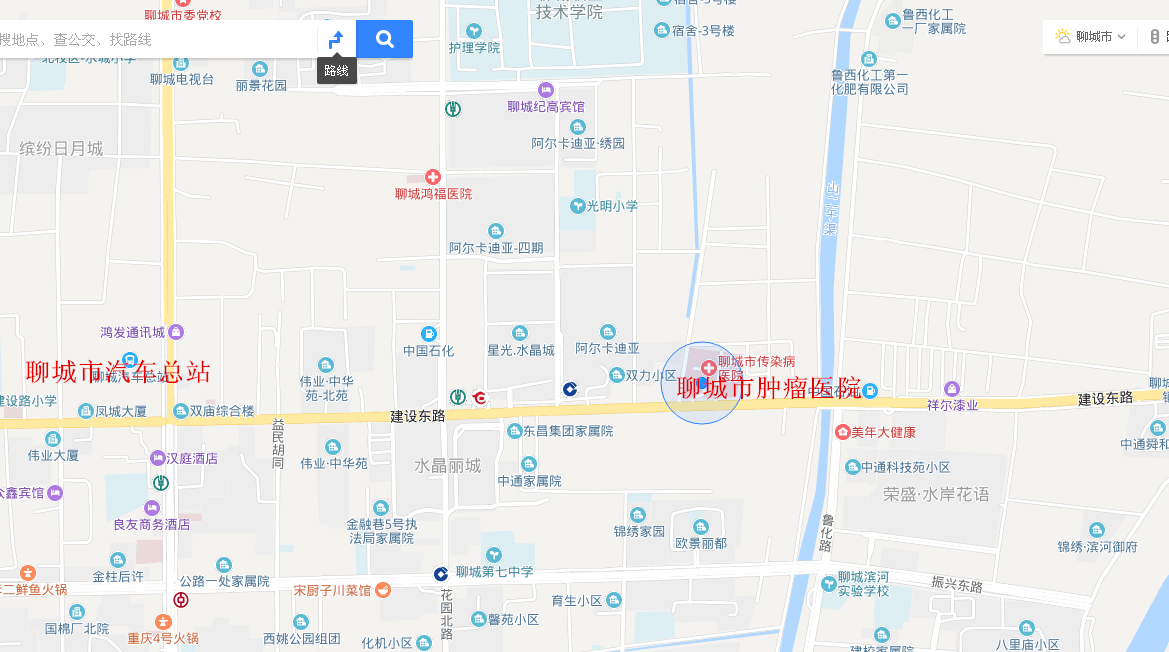1169x652 pixels.
Task: Open the 聊城纪高宾馆 marker
Action: coord(545,90)
